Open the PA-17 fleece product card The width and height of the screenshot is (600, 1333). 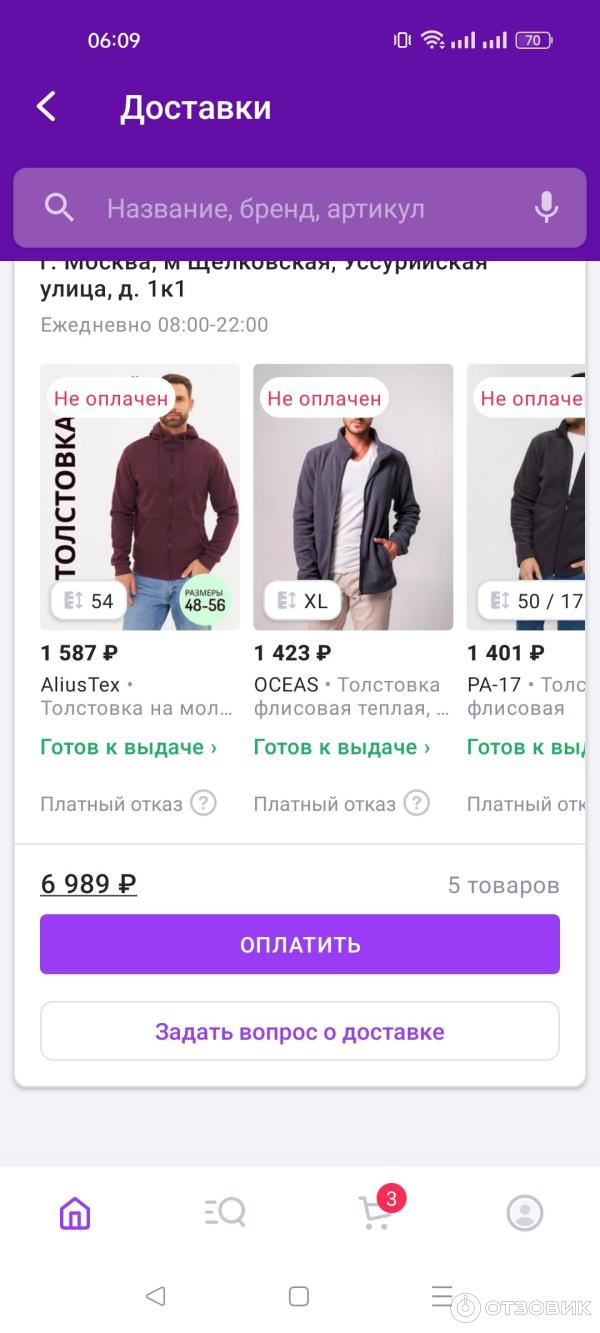(526, 497)
